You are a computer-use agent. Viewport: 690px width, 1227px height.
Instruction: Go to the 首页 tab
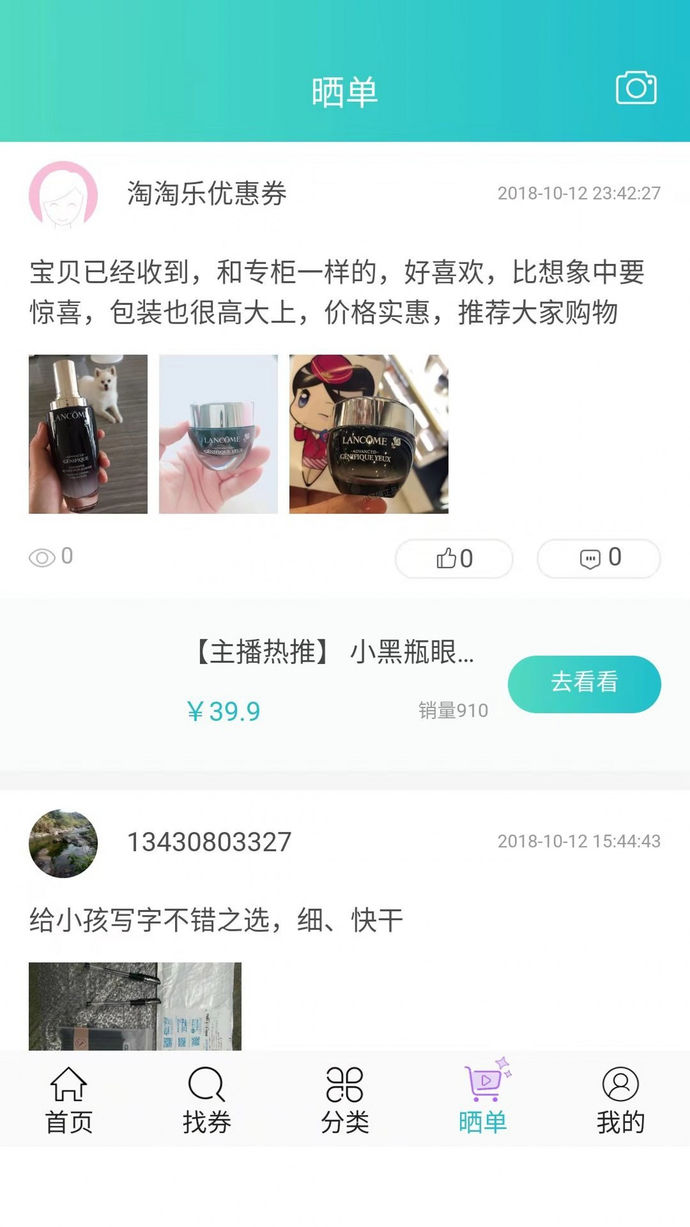[69, 1099]
